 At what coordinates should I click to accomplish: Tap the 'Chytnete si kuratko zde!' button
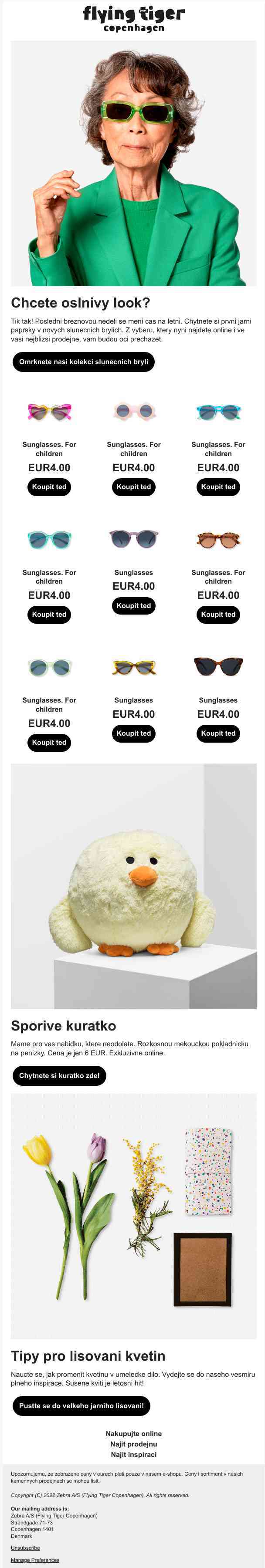click(x=59, y=1075)
